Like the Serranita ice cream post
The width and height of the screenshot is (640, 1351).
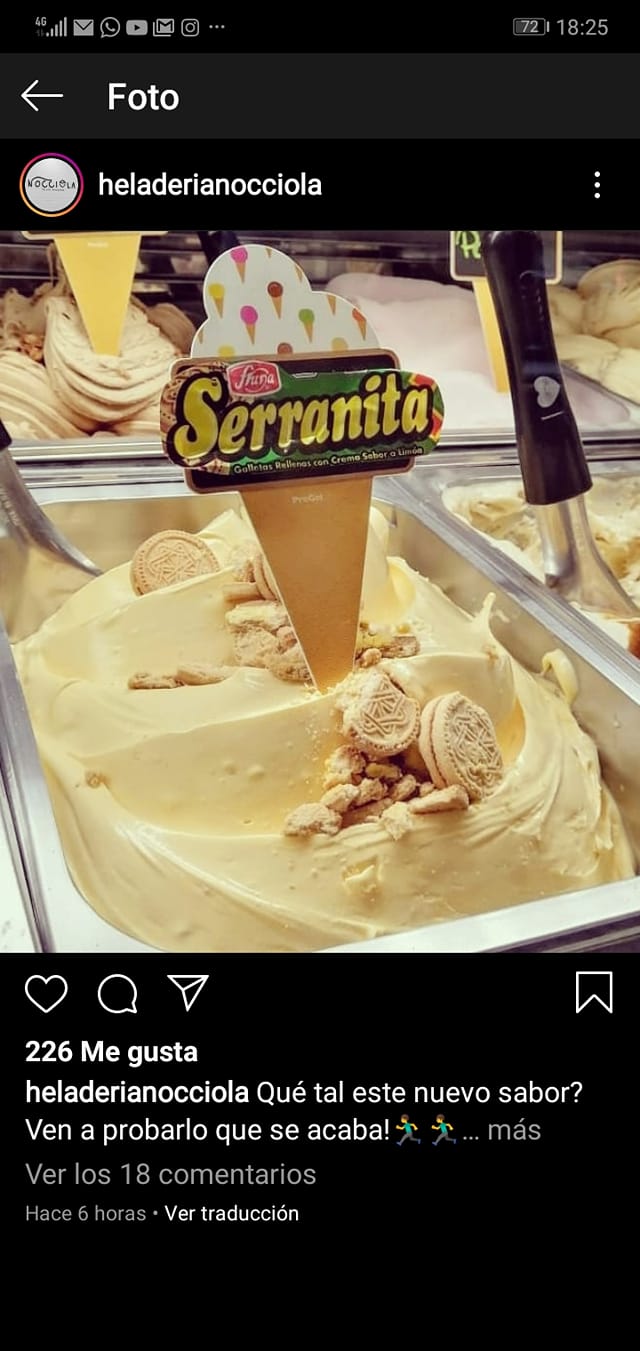pyautogui.click(x=46, y=993)
